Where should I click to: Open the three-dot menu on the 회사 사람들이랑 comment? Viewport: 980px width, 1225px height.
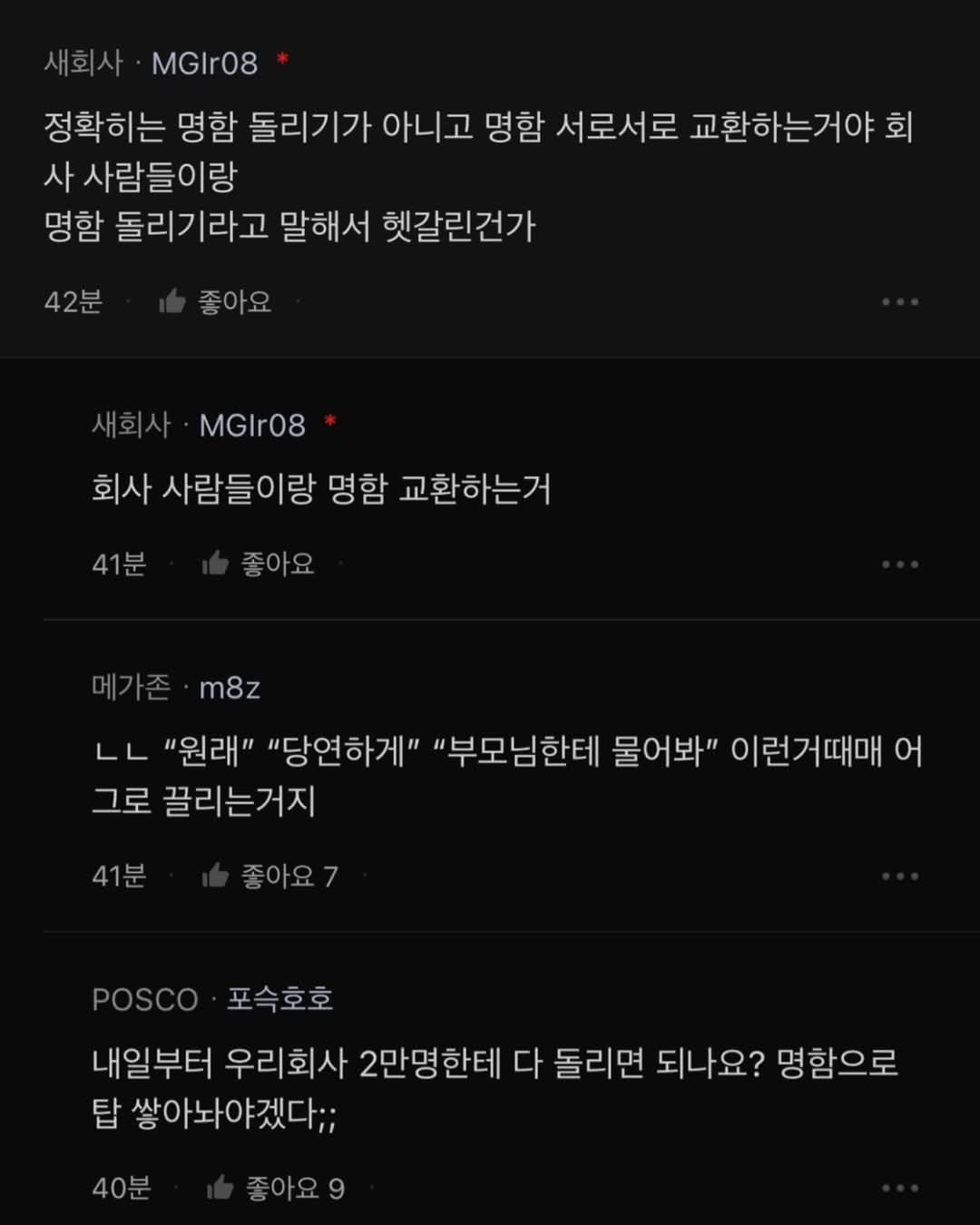tap(900, 563)
